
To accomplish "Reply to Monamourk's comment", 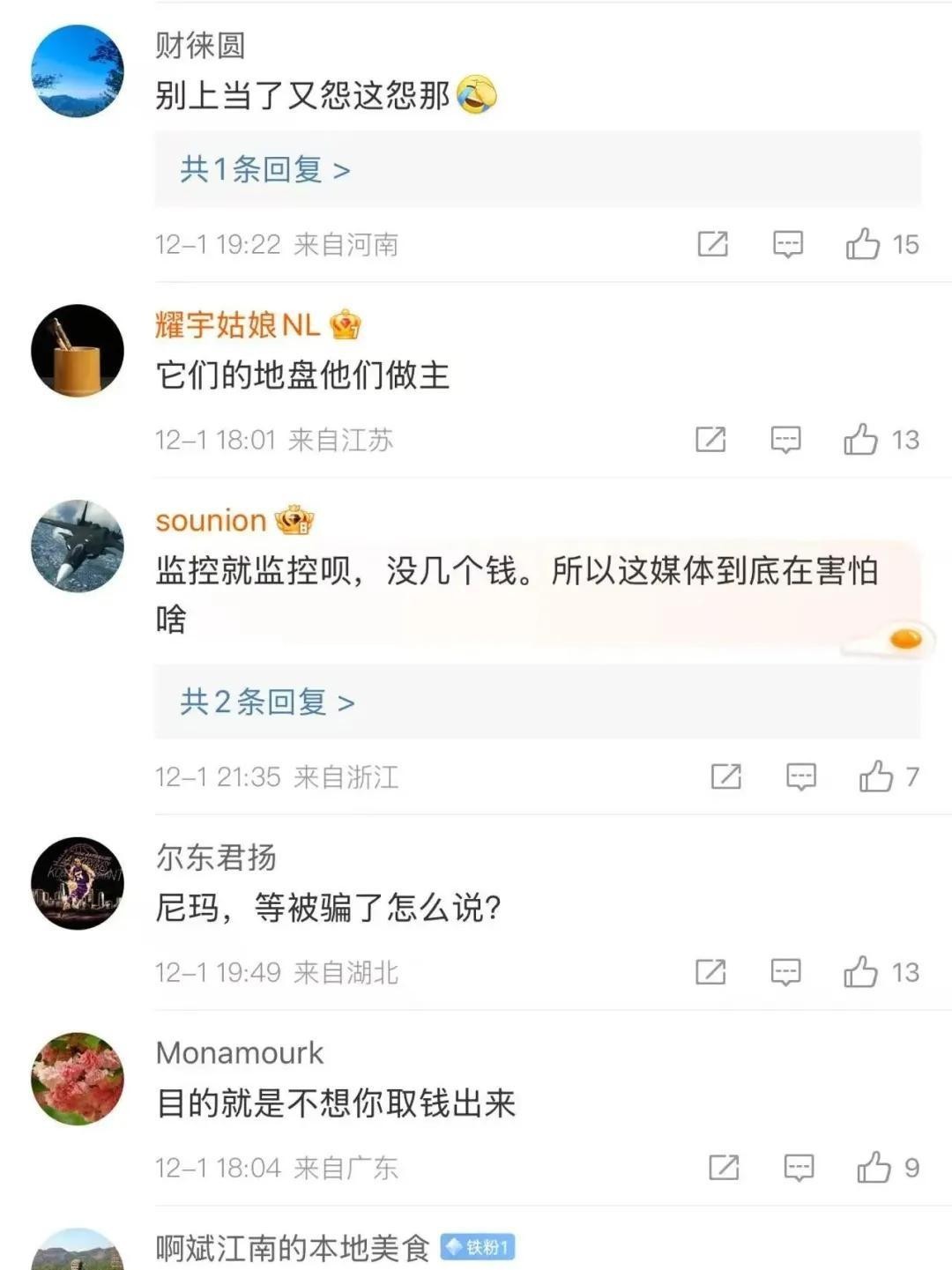I will (x=799, y=1168).
